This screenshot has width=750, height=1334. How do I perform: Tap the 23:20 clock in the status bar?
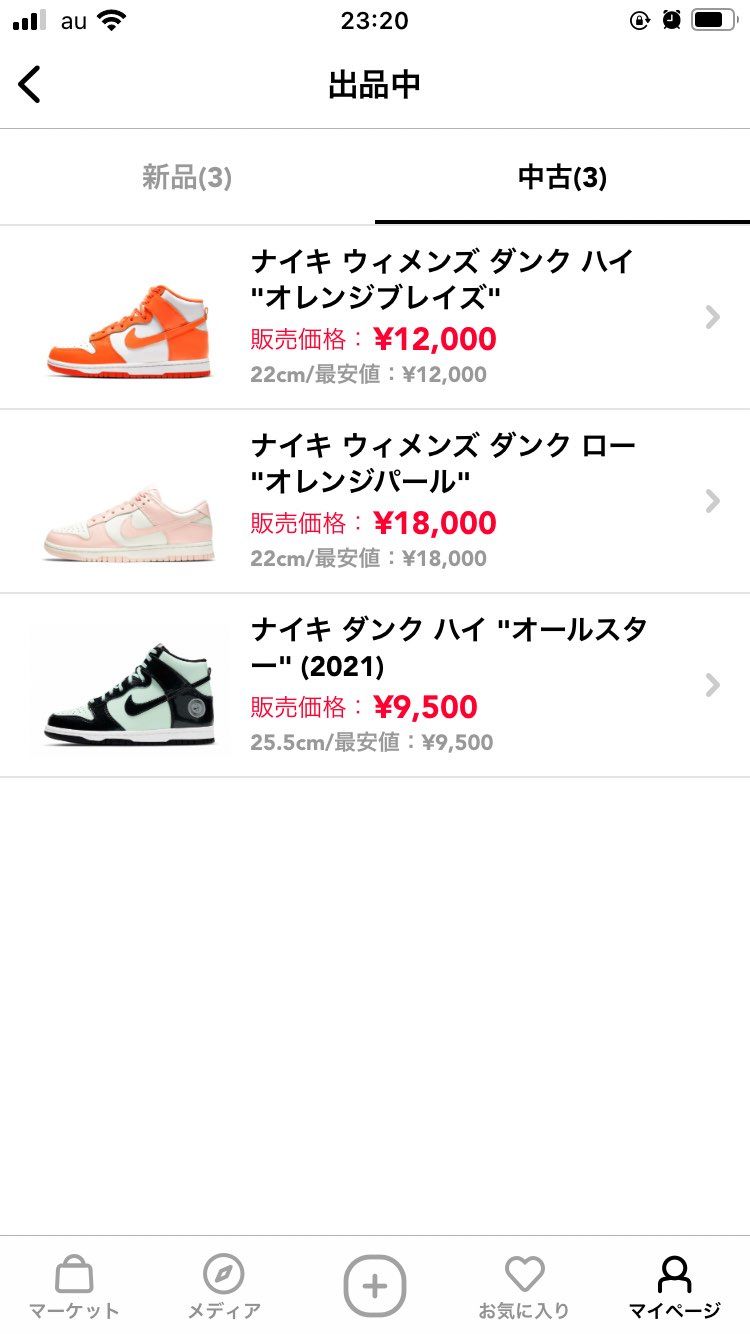(x=375, y=20)
